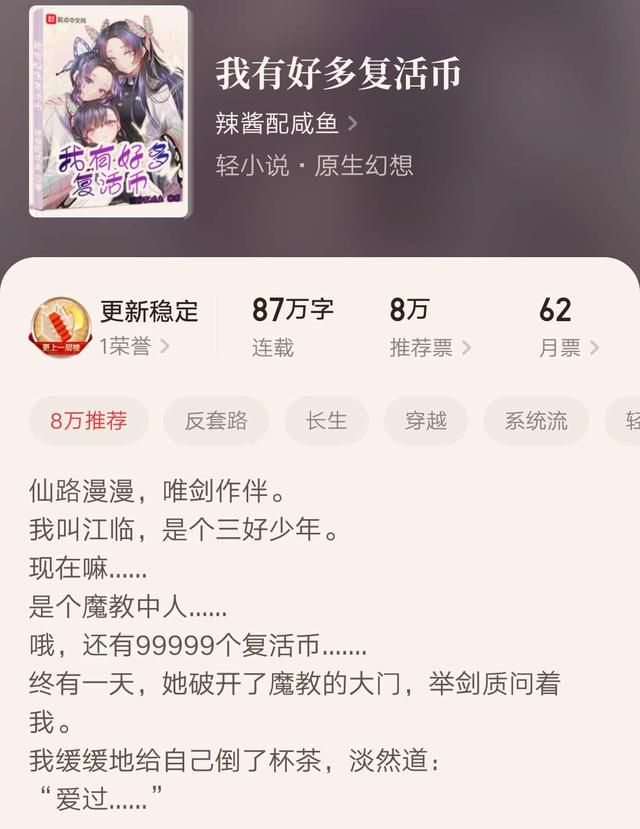This screenshot has width=640, height=829.
Task: Open author 辣酱配咸鱼's page
Action: click(x=286, y=123)
